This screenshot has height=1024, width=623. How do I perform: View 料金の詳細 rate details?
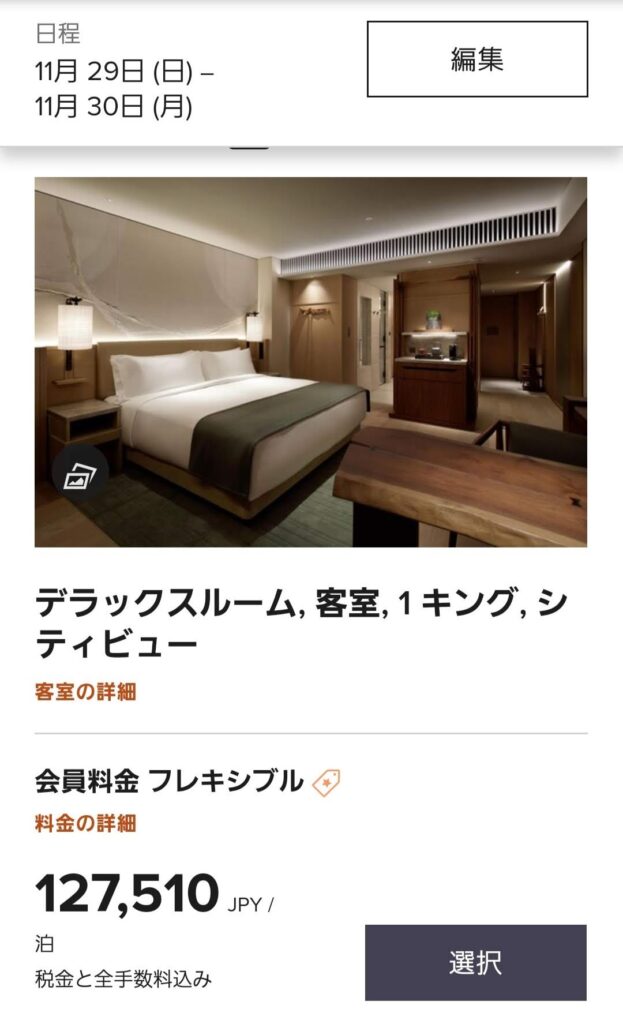[86, 824]
